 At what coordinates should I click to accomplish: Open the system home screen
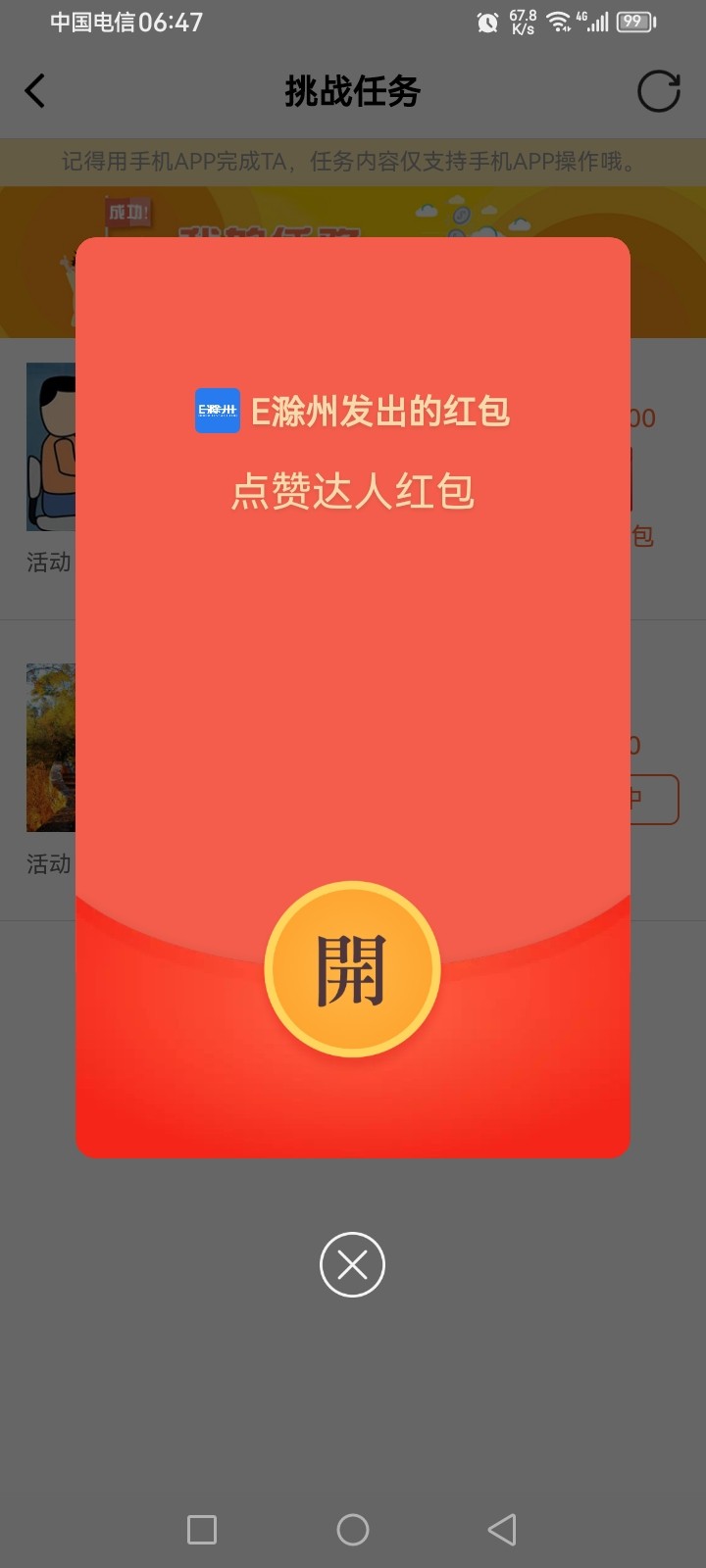[x=352, y=1530]
